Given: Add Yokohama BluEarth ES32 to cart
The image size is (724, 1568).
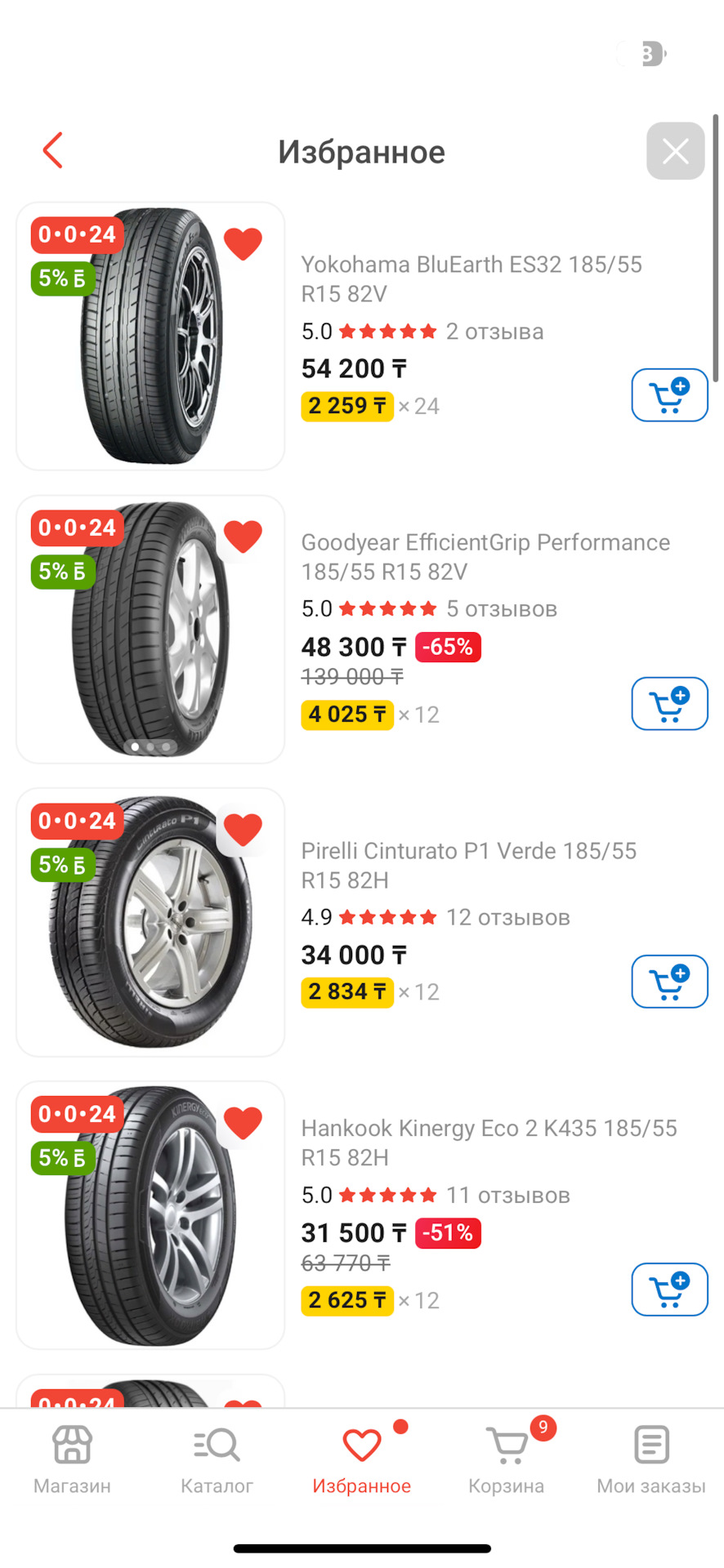Looking at the screenshot, I should click(669, 395).
